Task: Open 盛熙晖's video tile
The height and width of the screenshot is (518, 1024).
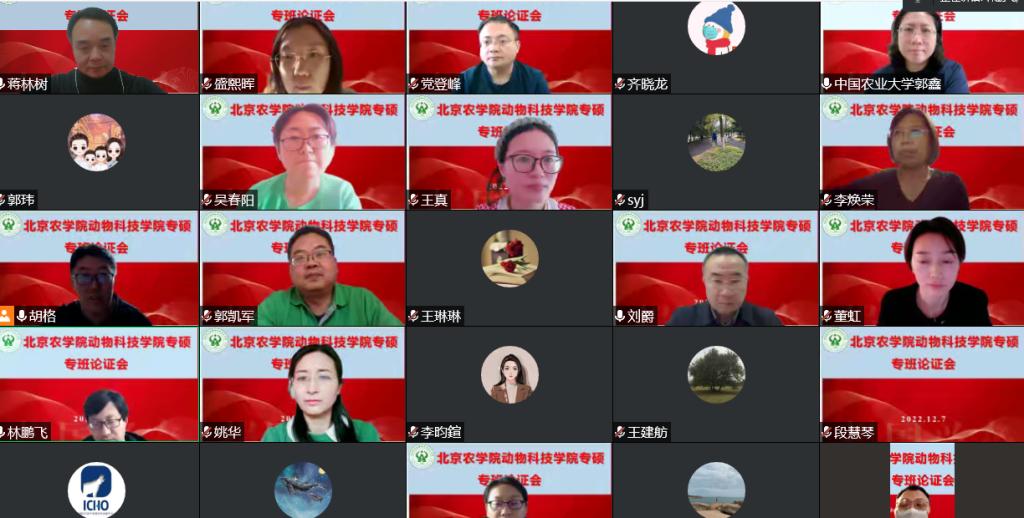Action: tap(303, 47)
